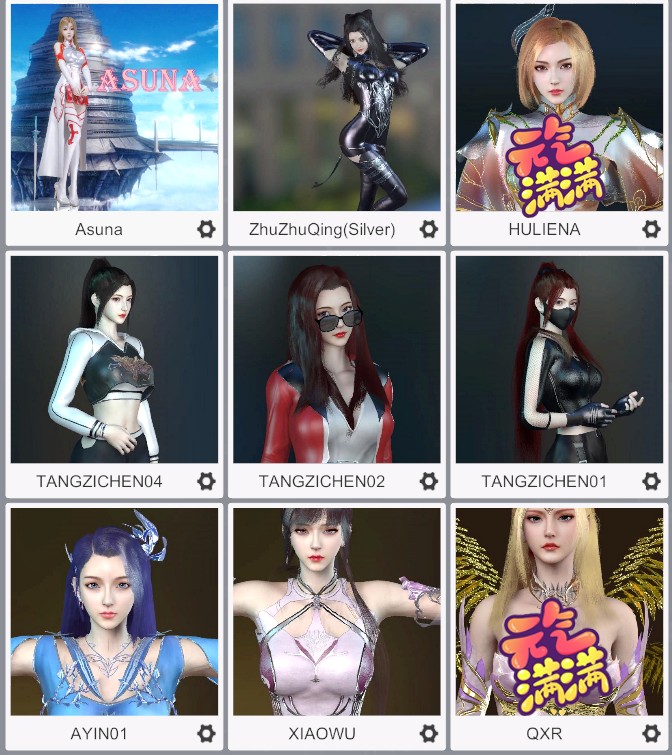Image resolution: width=672 pixels, height=755 pixels.
Task: Tap the gear icon beside TANGZICHEN01
Action: point(651,481)
